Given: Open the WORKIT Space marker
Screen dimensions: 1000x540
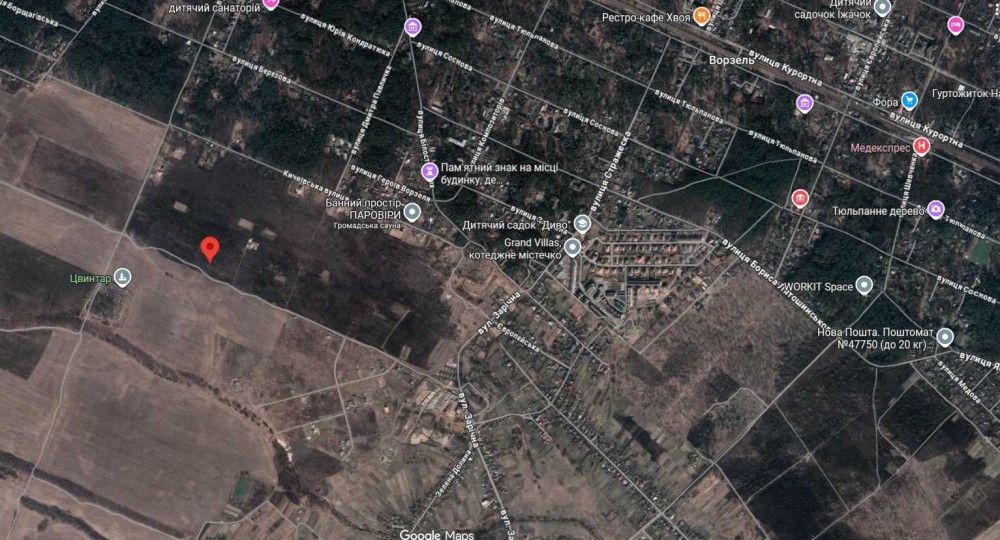Looking at the screenshot, I should [864, 285].
